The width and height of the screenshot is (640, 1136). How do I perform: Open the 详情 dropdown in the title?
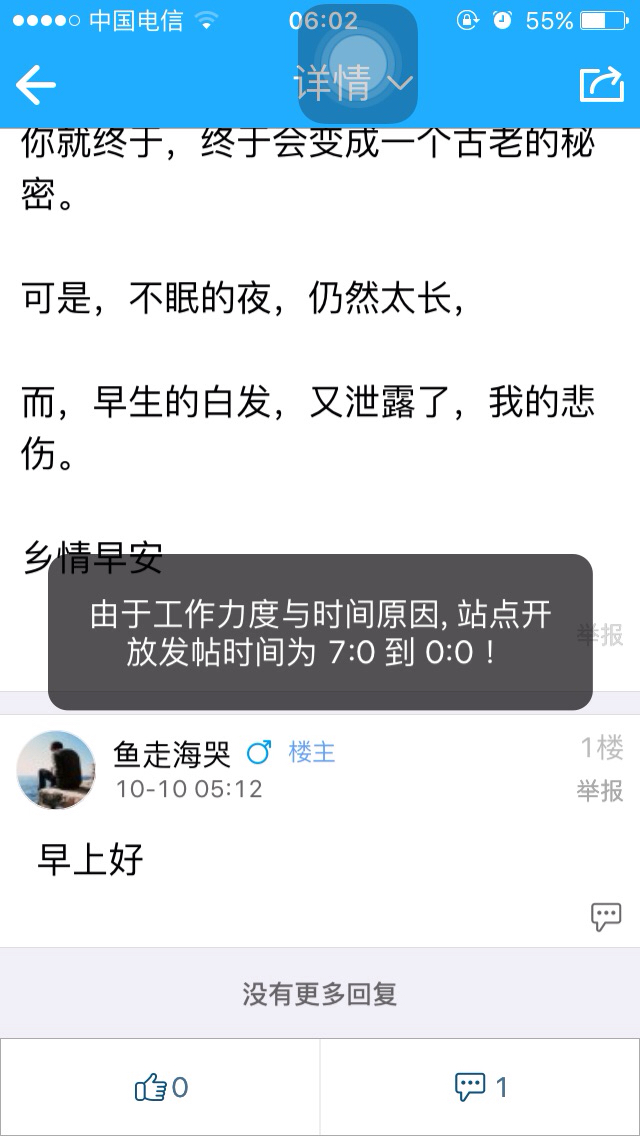354,83
